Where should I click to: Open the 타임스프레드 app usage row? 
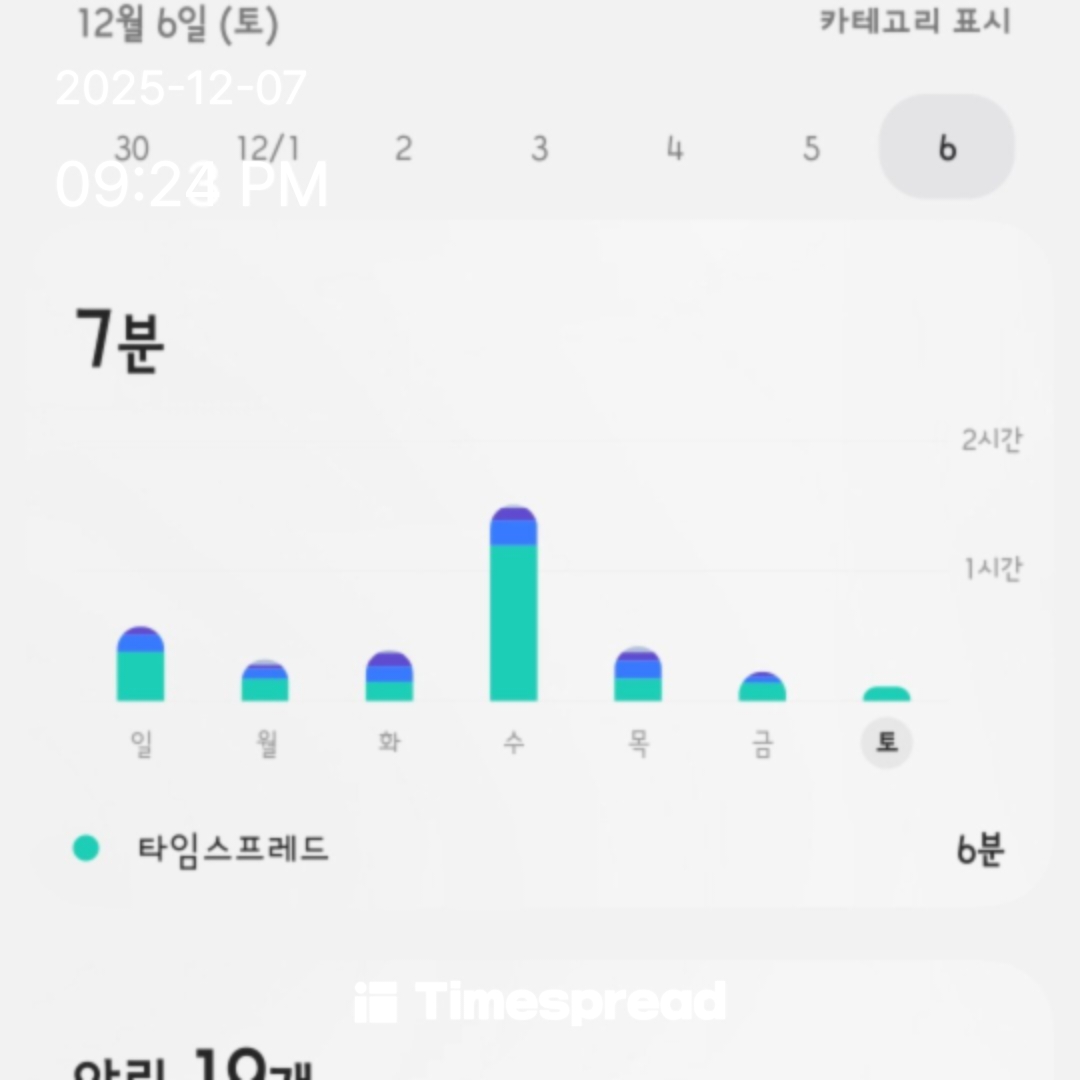point(540,850)
